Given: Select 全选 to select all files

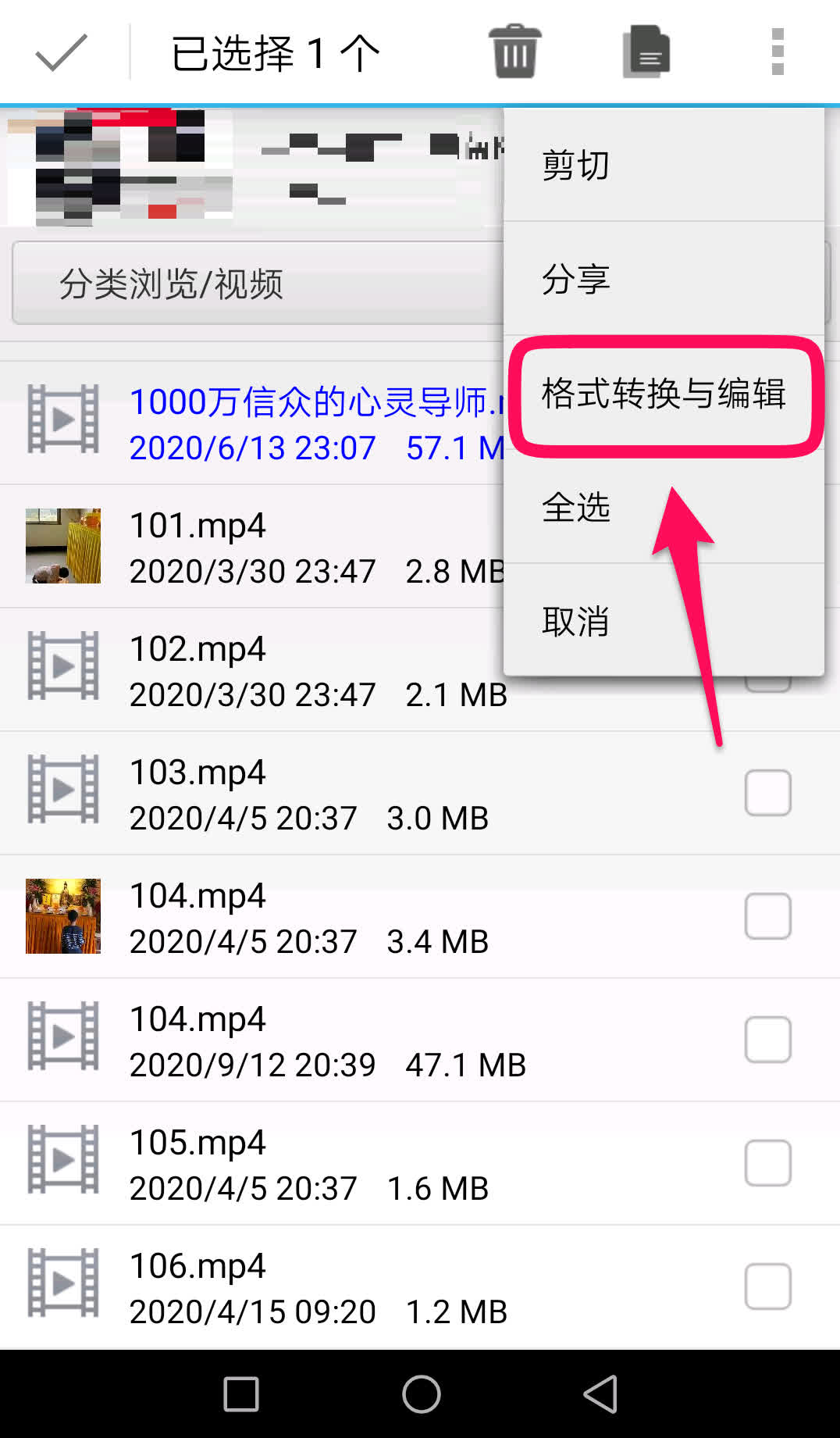Looking at the screenshot, I should [x=664, y=507].
